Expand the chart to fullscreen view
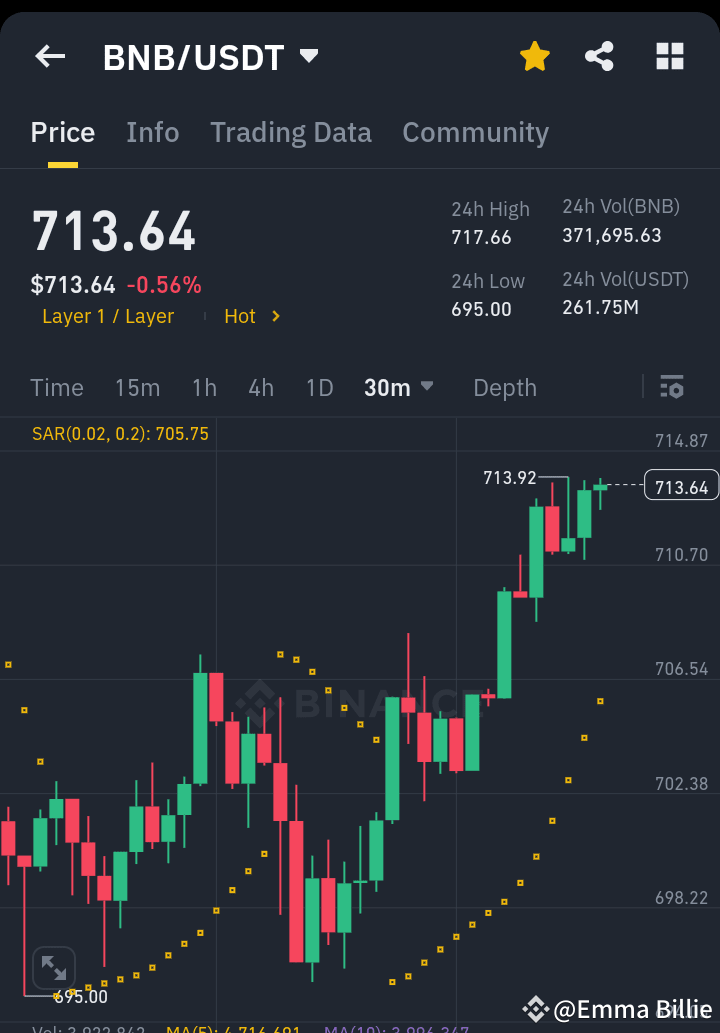720x1033 pixels. (53, 967)
